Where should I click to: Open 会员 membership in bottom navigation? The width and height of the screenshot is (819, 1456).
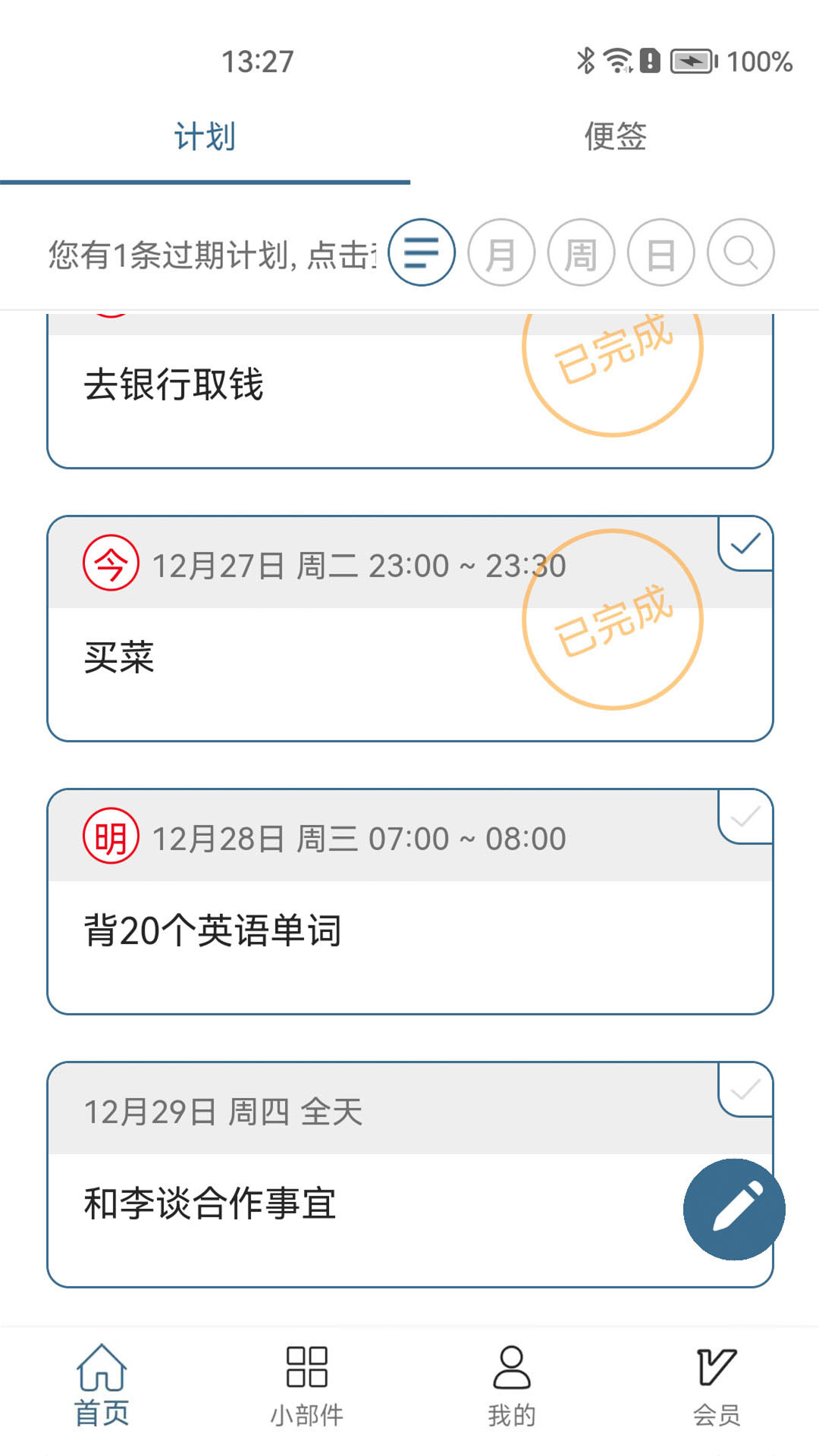(717, 1392)
